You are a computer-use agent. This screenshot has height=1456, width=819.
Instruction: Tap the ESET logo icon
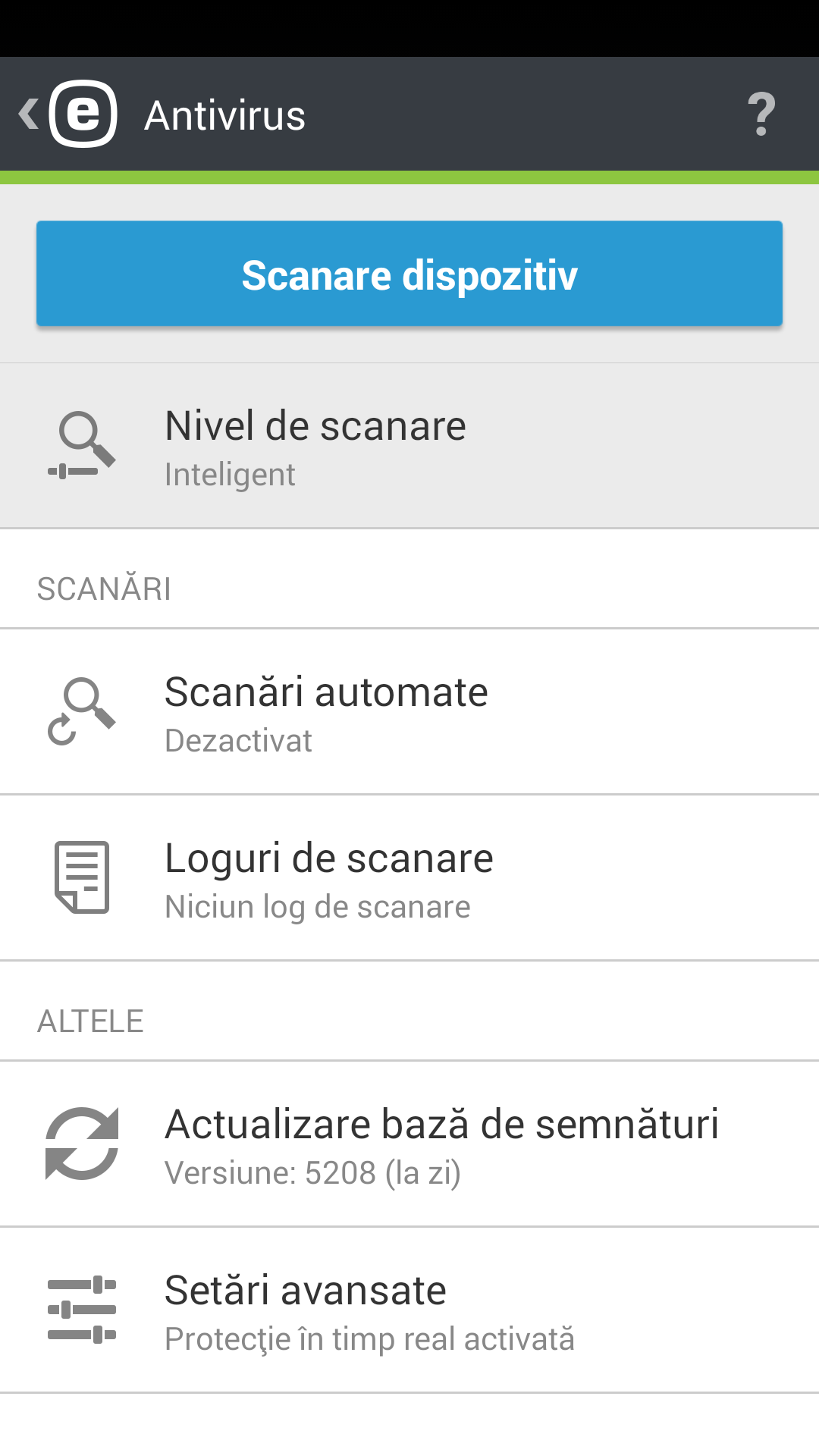(x=83, y=115)
